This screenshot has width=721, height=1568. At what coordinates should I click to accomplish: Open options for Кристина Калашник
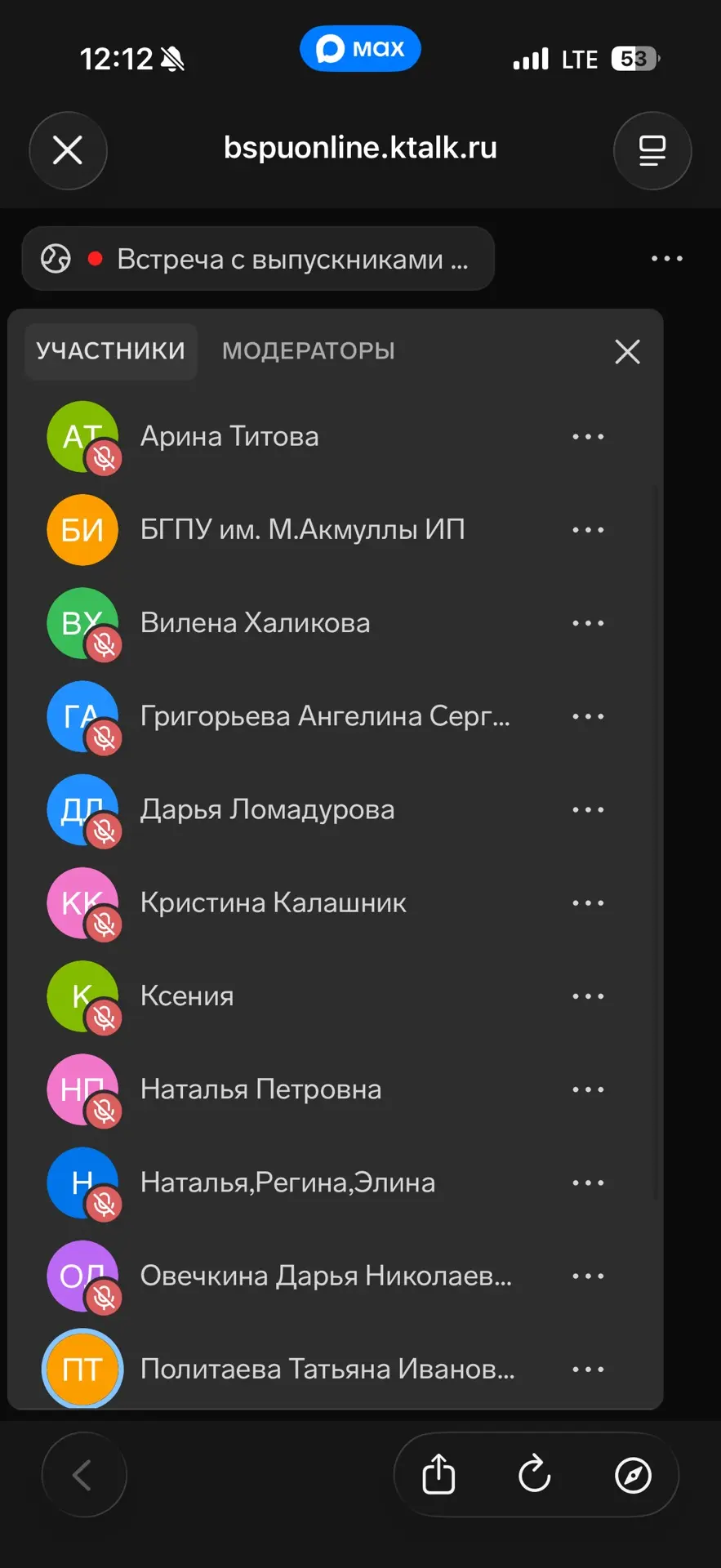588,903
